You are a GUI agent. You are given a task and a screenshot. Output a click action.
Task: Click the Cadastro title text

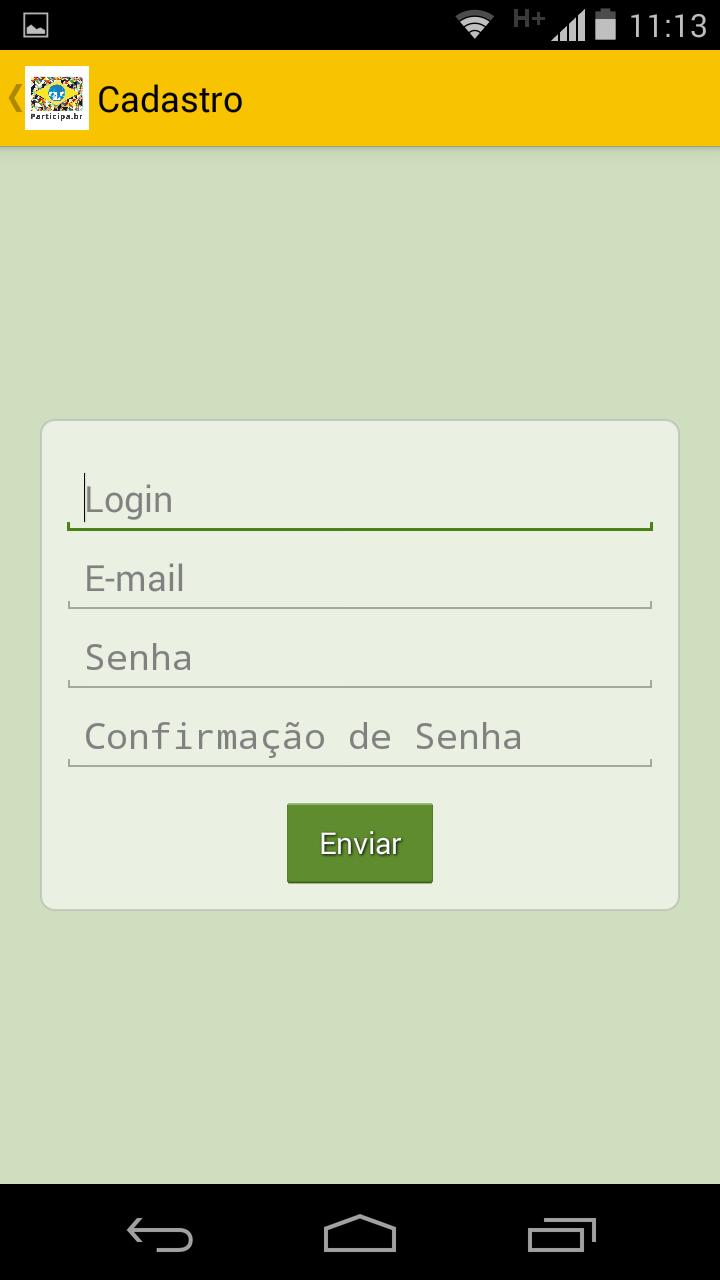(172, 98)
